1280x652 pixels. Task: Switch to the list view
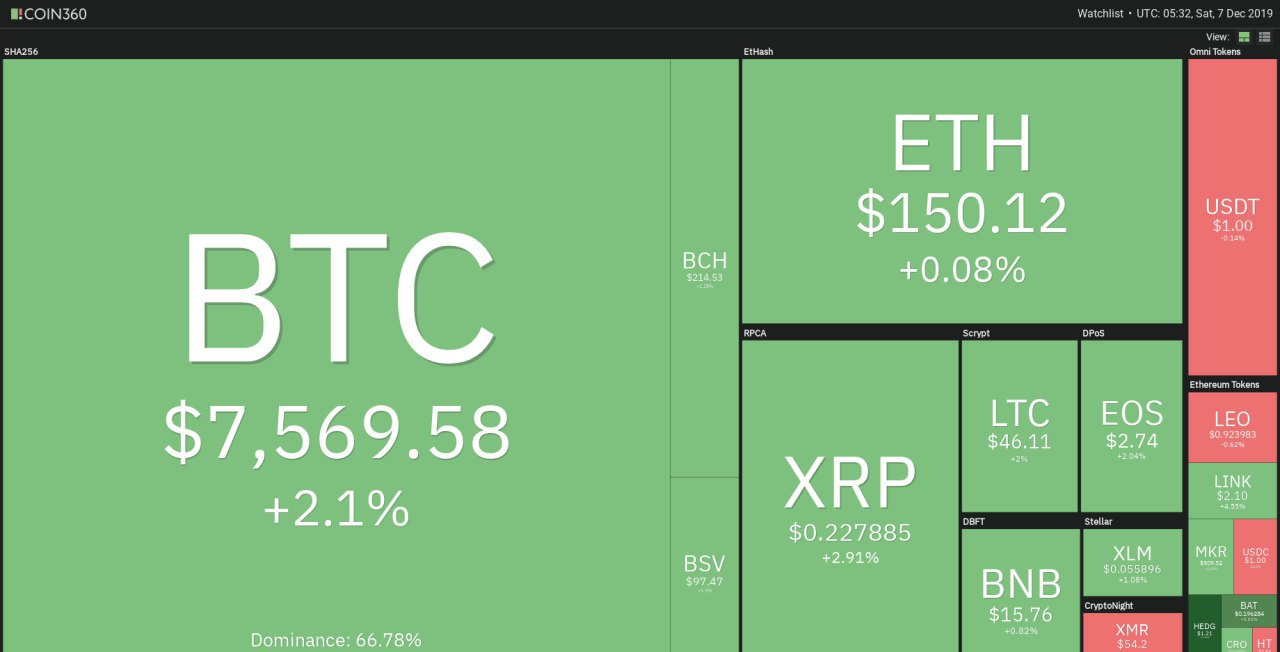pyautogui.click(x=1264, y=37)
